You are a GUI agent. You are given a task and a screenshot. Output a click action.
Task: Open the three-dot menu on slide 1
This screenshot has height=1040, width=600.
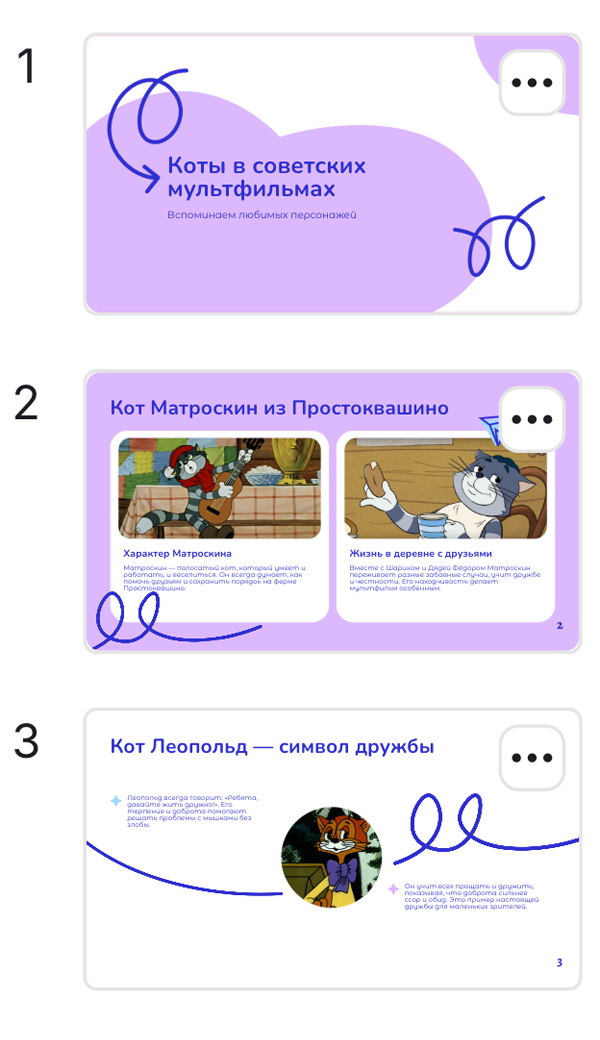[x=531, y=83]
